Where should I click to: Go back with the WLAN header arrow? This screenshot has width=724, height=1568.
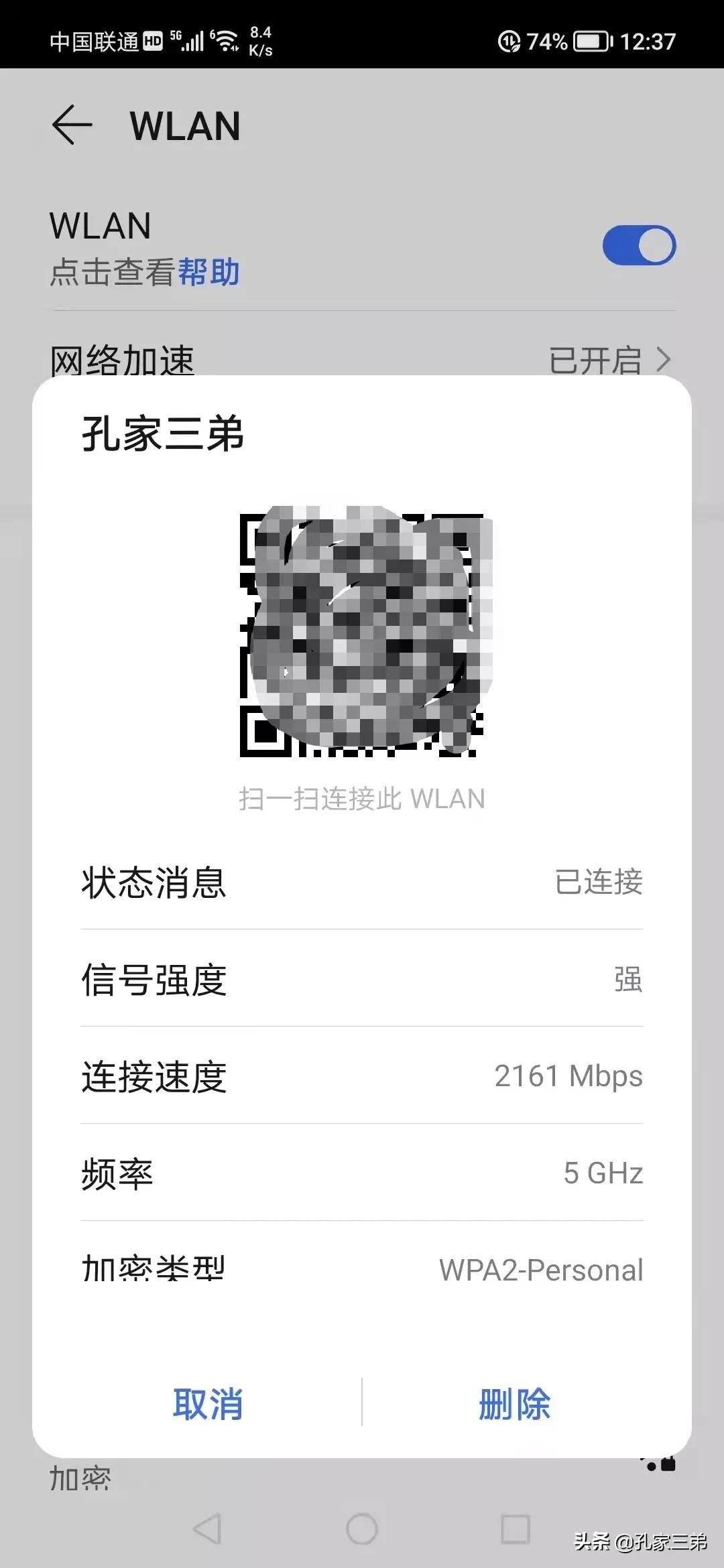[x=72, y=125]
